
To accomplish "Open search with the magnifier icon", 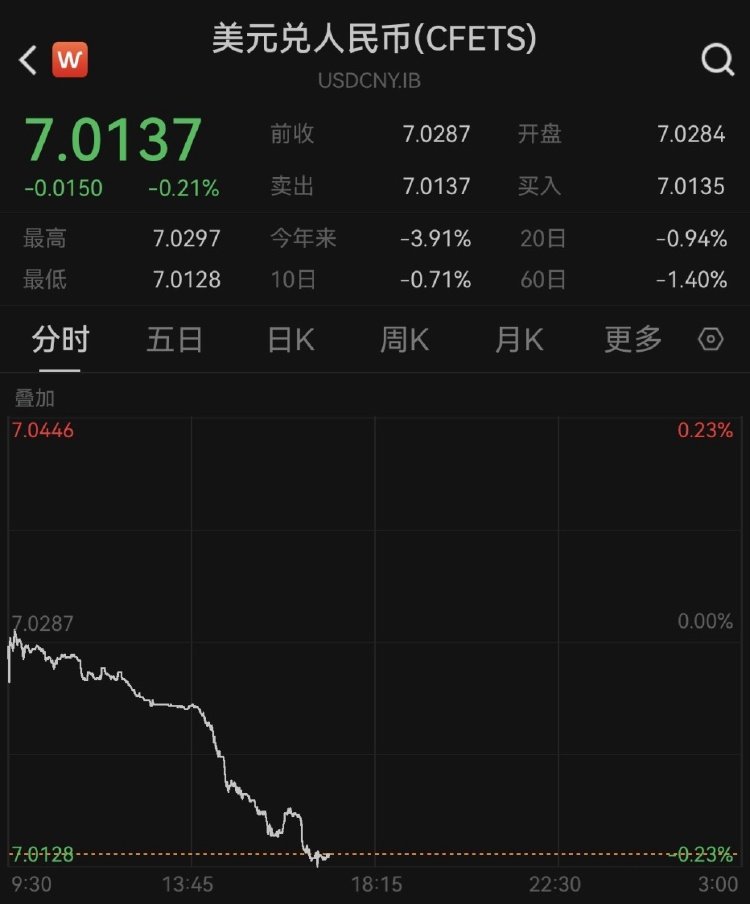I will pos(718,59).
